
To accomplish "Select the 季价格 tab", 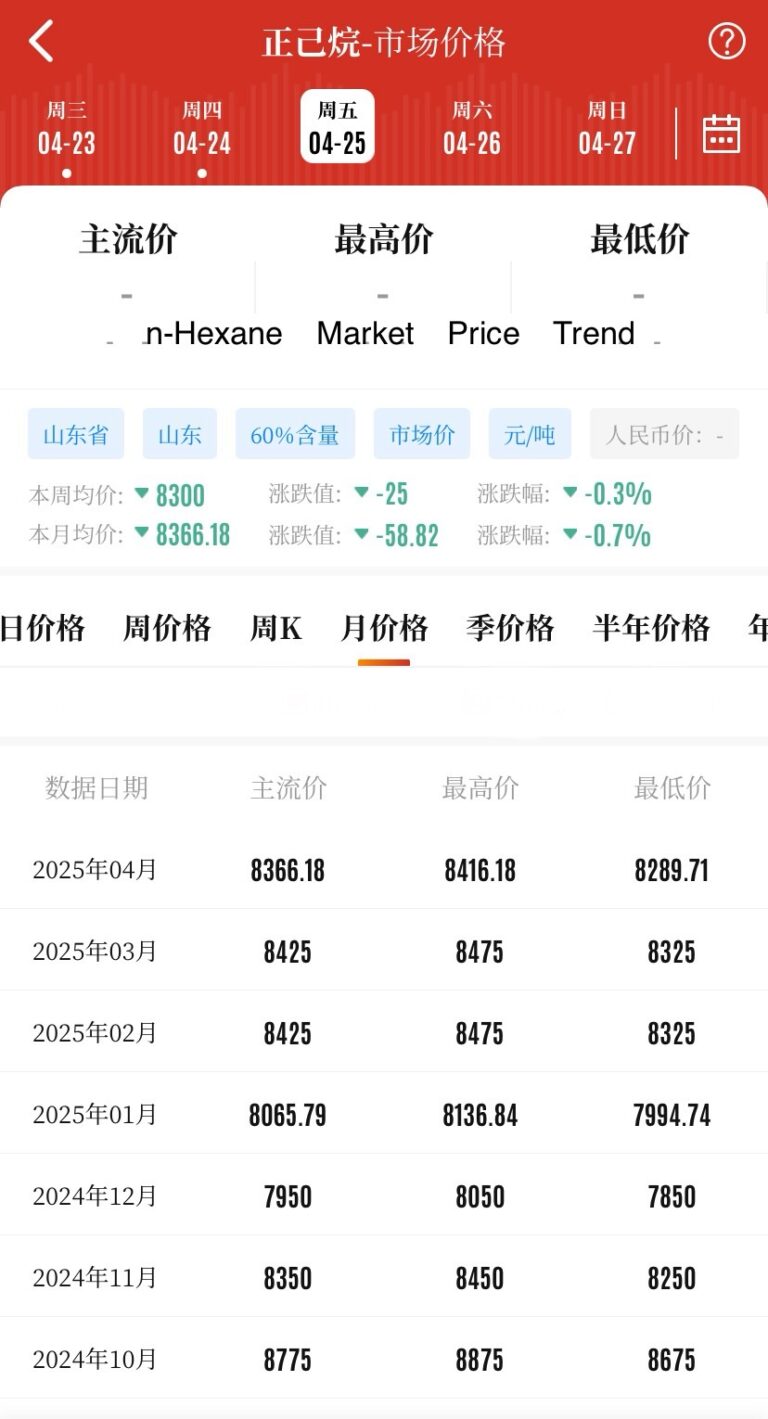I will 509,628.
